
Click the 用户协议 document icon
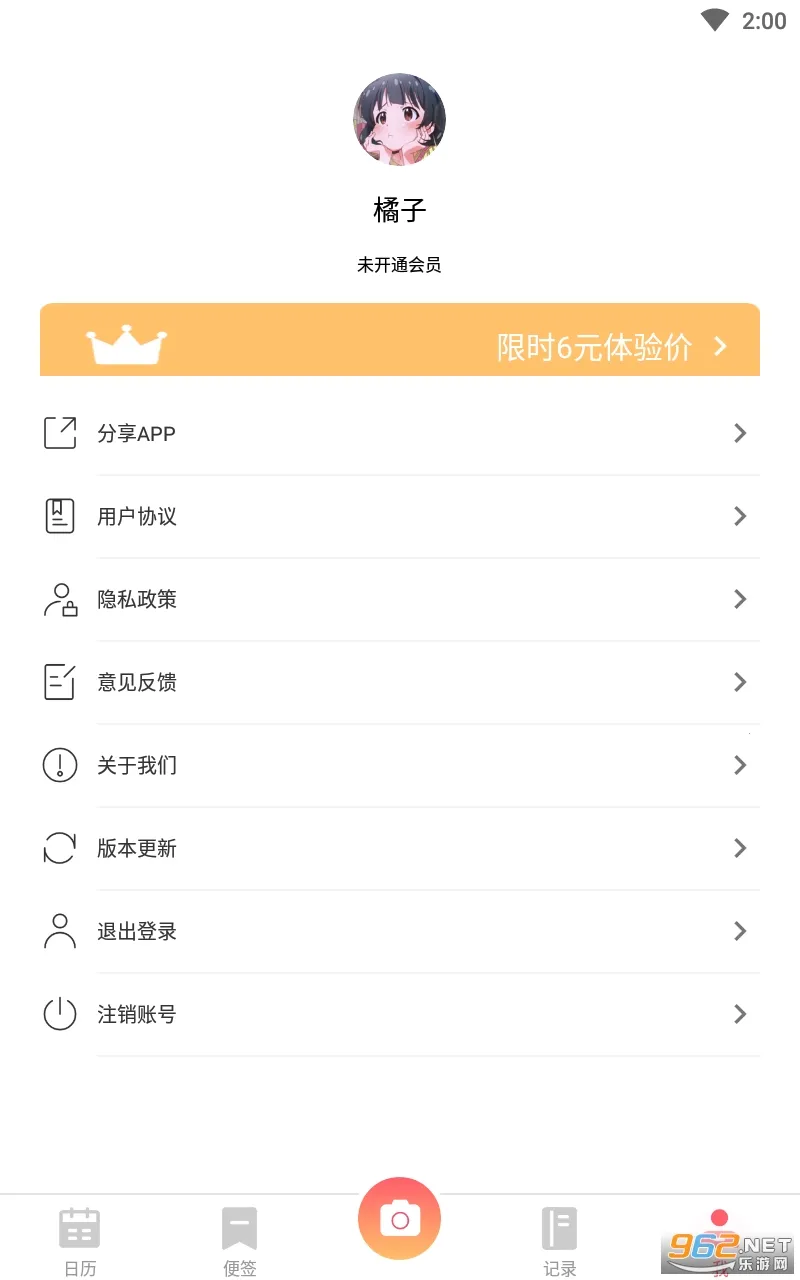point(60,515)
